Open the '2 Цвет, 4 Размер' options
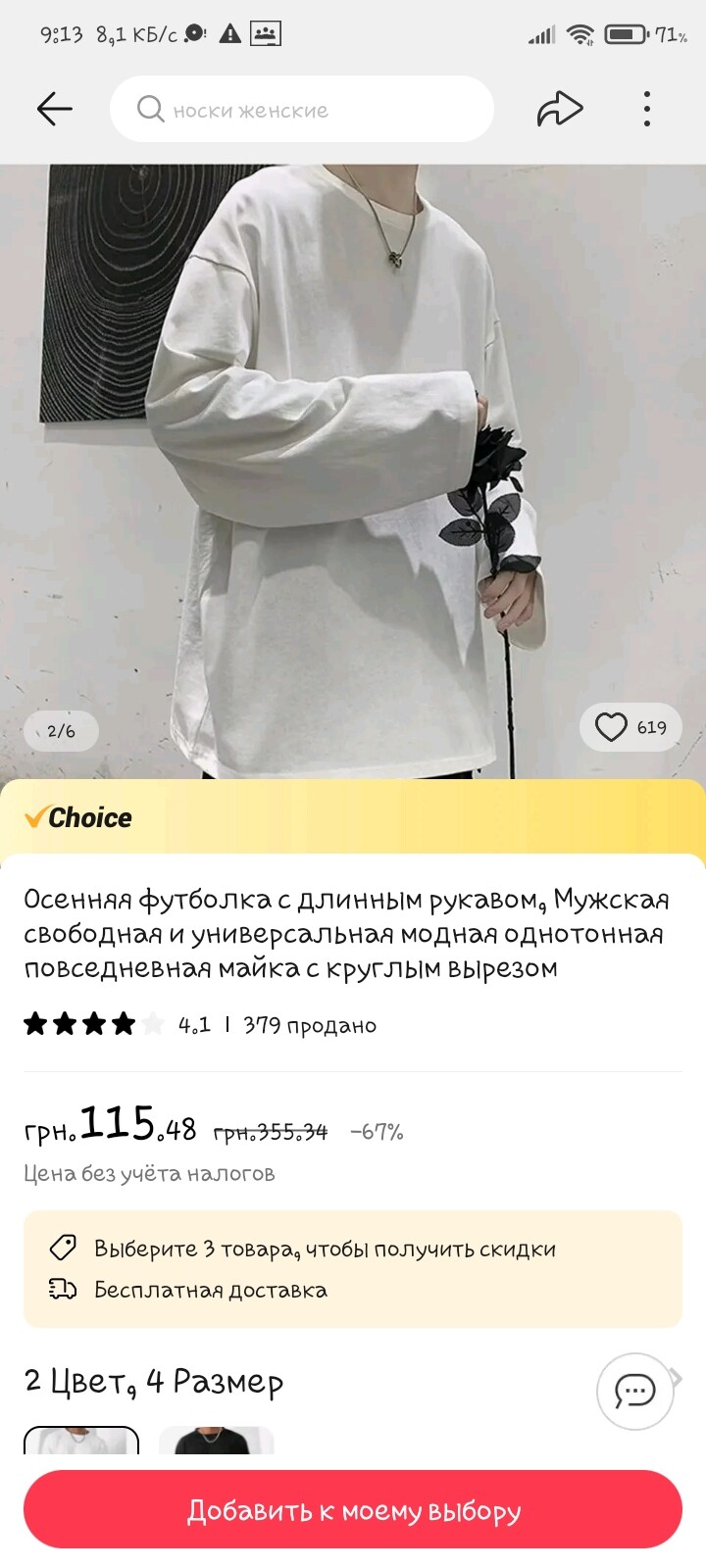The image size is (706, 1568). (154, 1381)
